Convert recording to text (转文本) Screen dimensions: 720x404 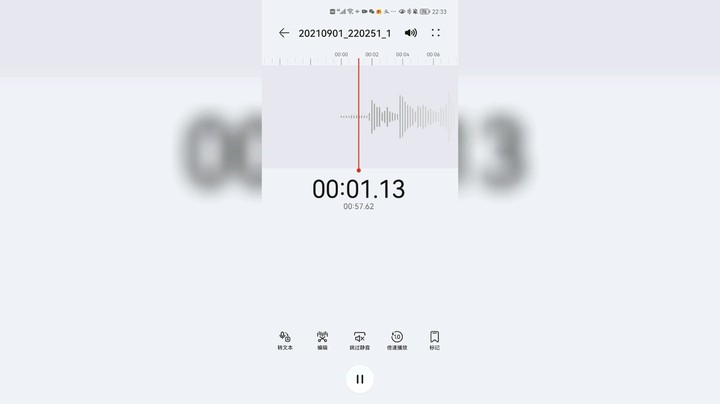pyautogui.click(x=285, y=339)
